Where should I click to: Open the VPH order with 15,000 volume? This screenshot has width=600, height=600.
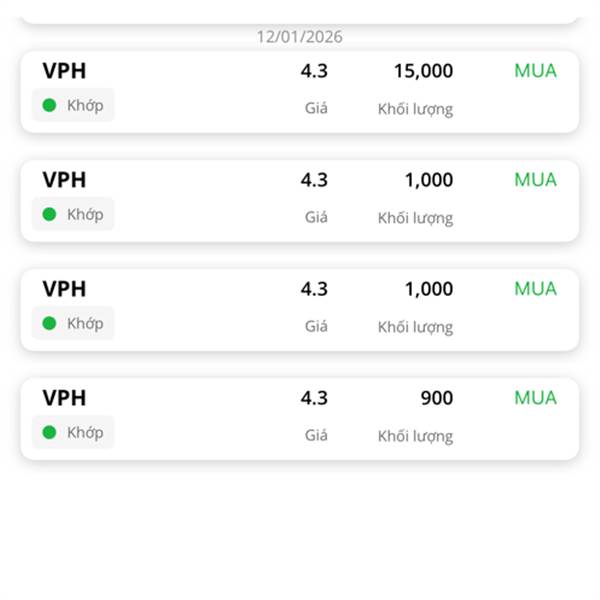(300, 92)
